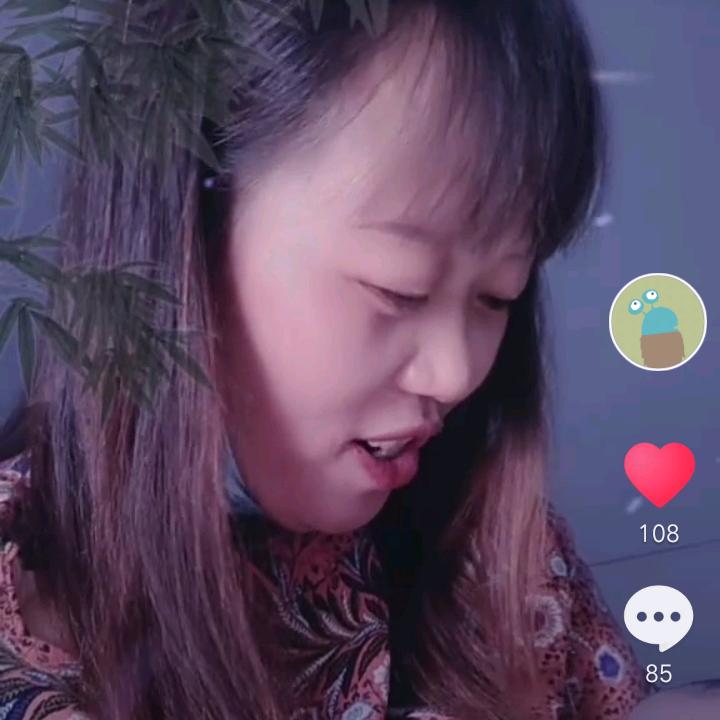This screenshot has height=720, width=720.
Task: Open the comments bubble
Action: pos(658,617)
